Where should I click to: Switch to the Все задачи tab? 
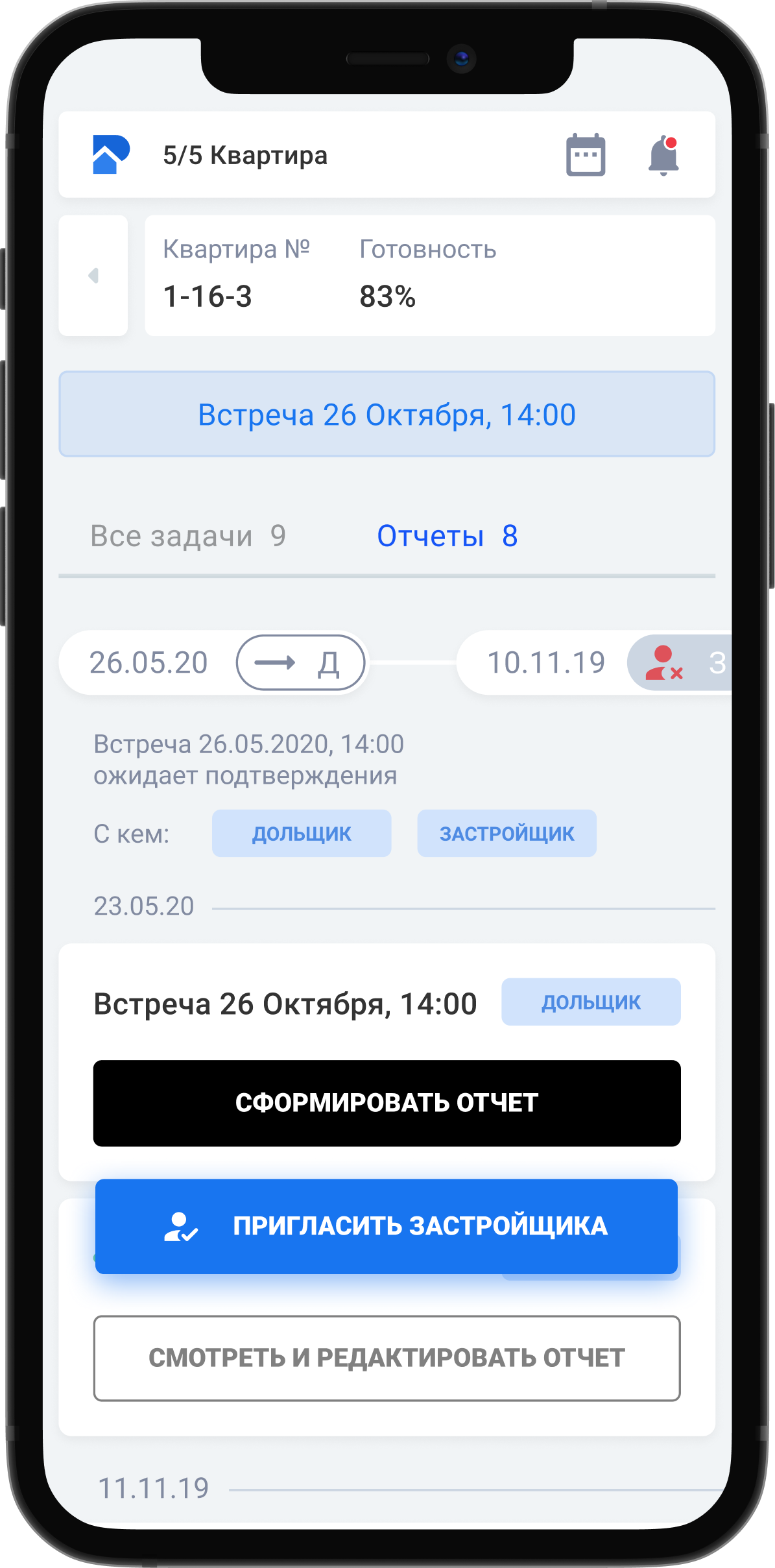[187, 537]
